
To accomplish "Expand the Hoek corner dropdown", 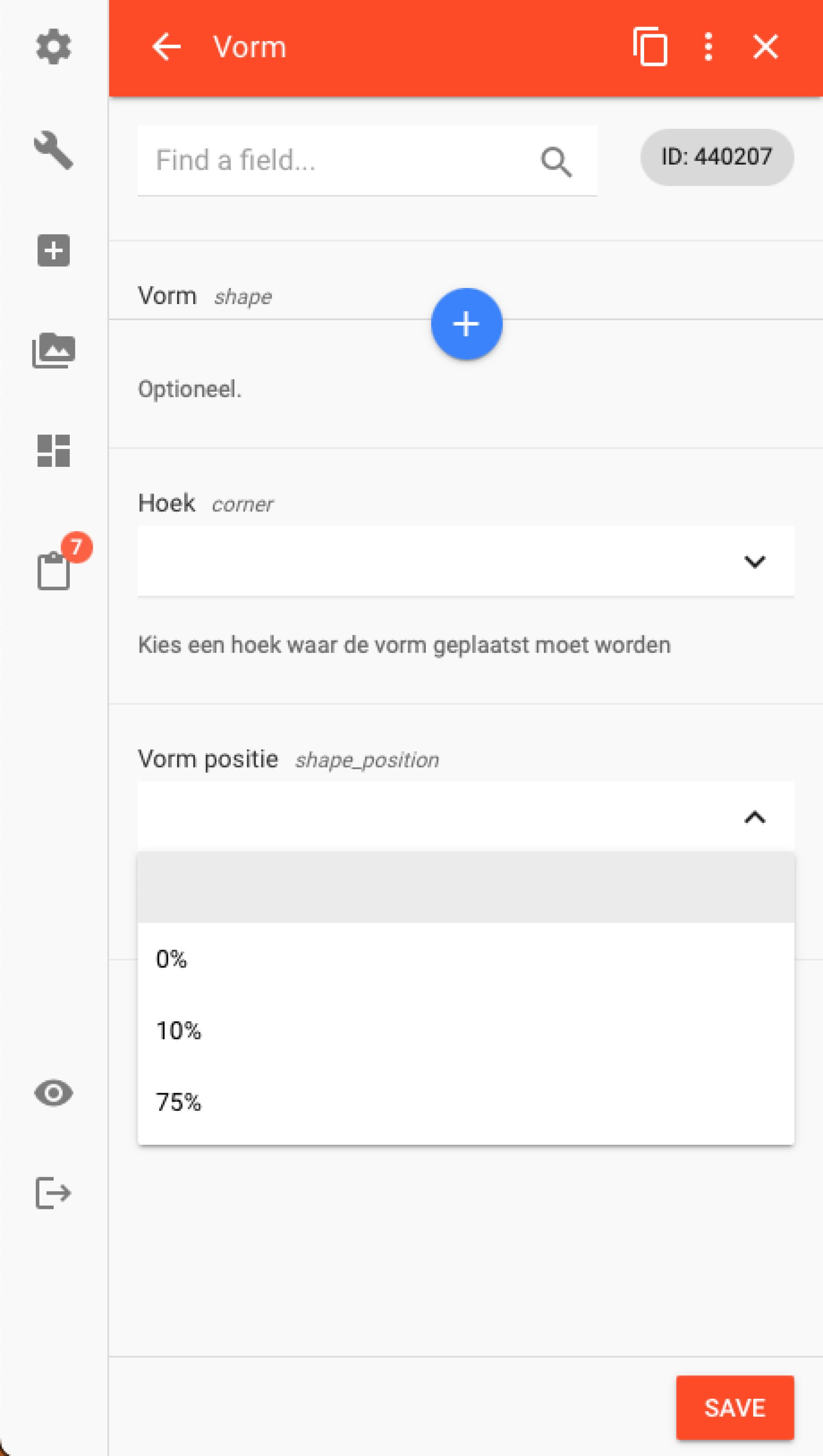I will pyautogui.click(x=466, y=561).
